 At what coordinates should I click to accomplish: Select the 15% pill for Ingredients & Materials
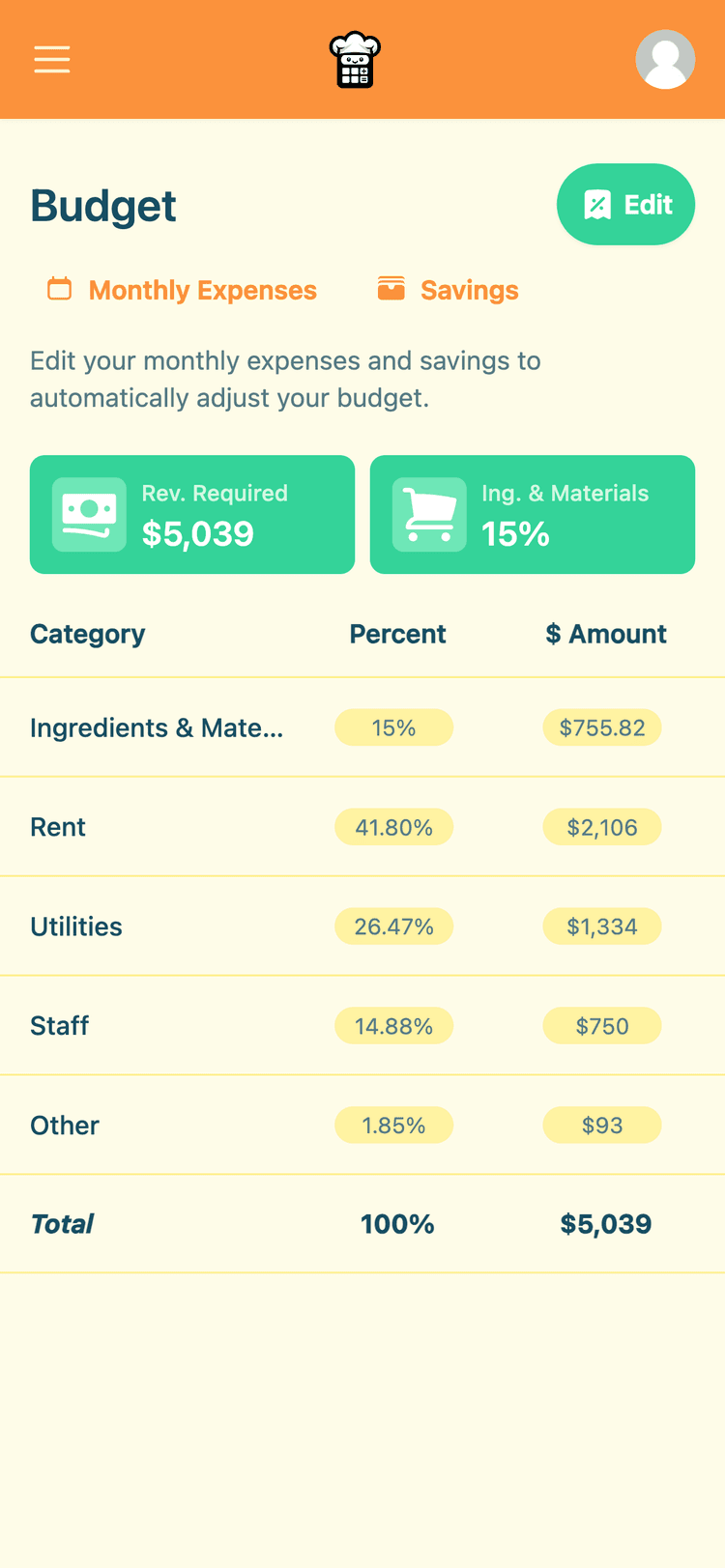pos(393,727)
